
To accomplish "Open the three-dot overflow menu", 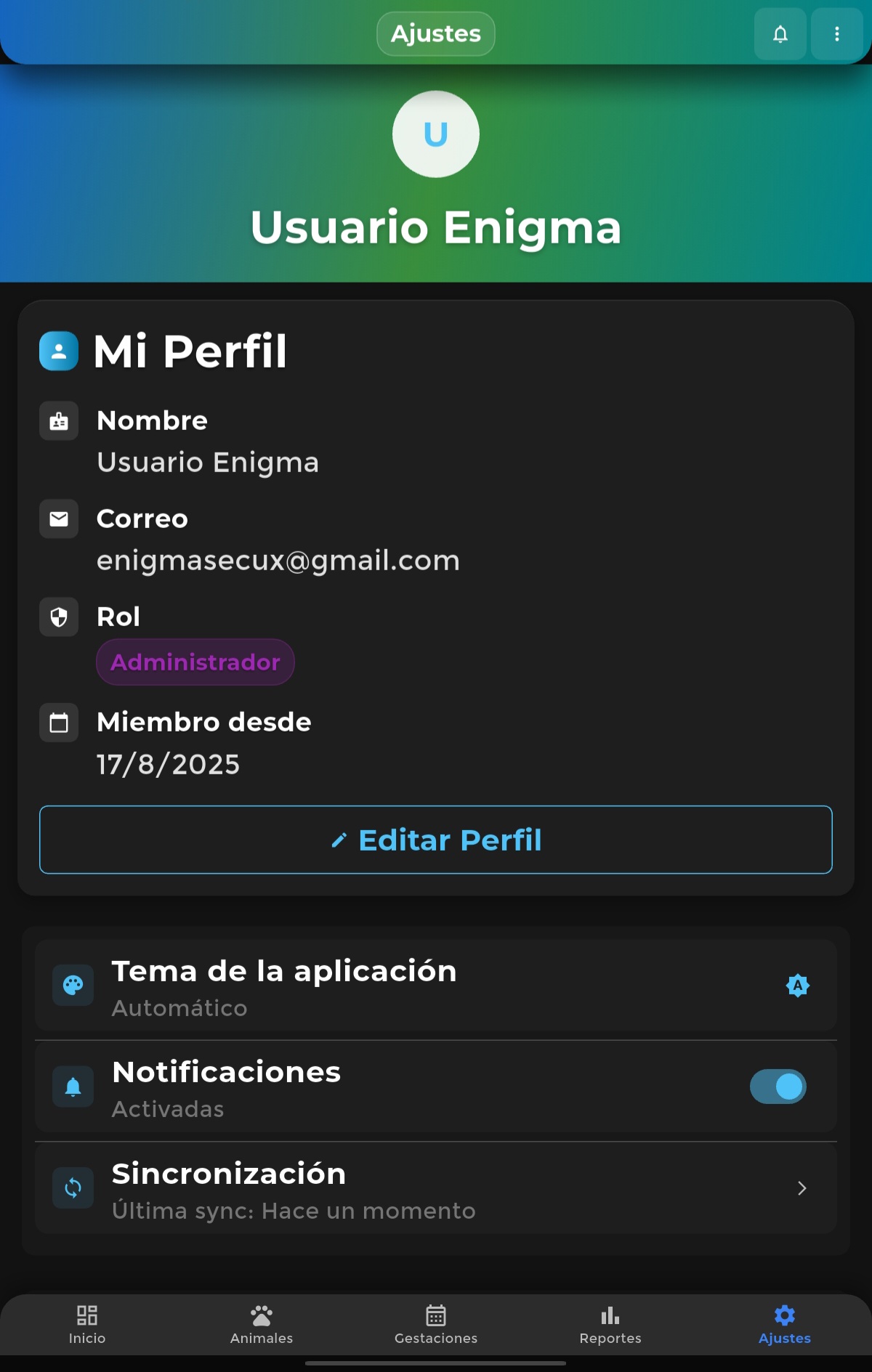I will [836, 33].
